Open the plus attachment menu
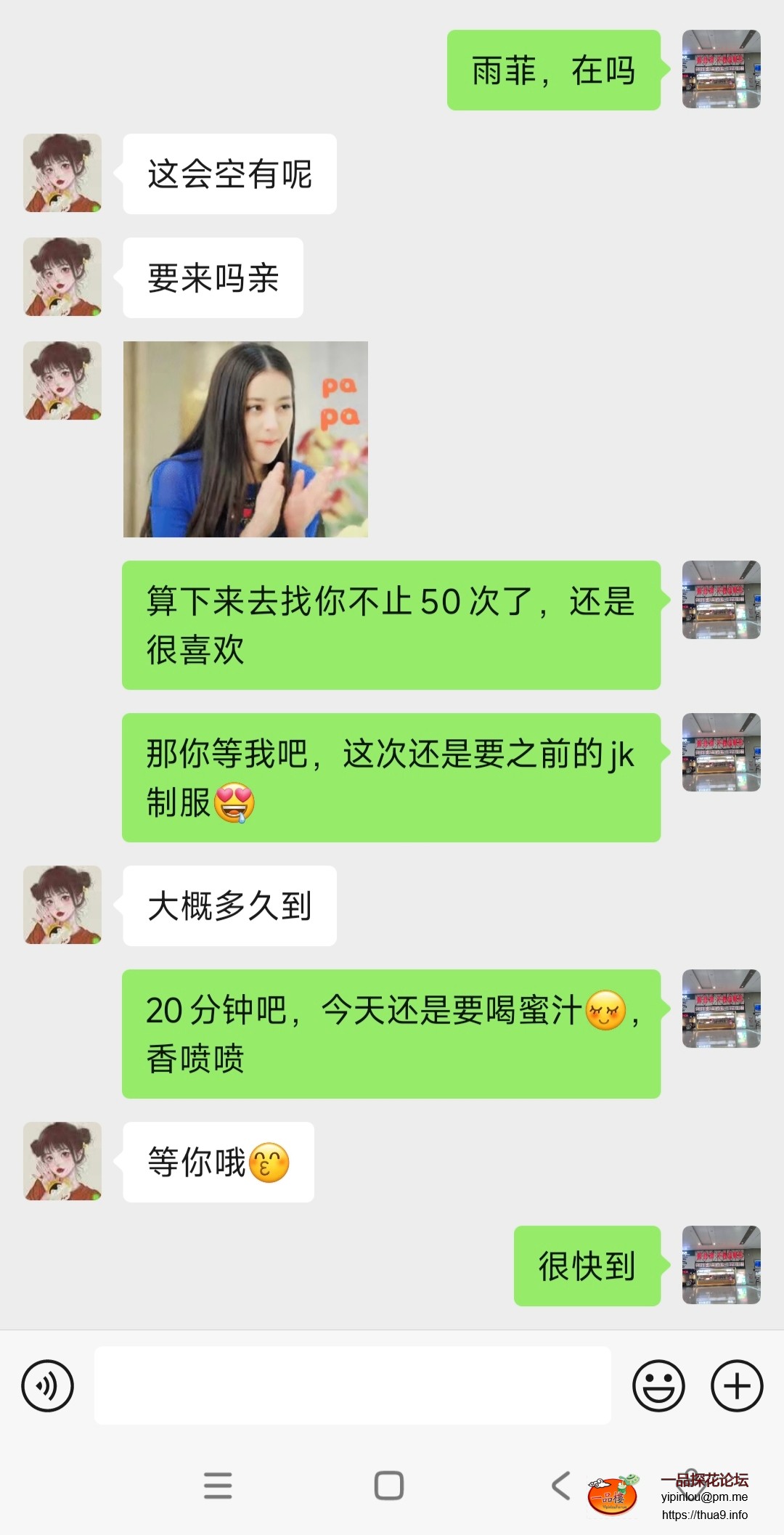Viewport: 784px width, 1535px height. tap(736, 1385)
